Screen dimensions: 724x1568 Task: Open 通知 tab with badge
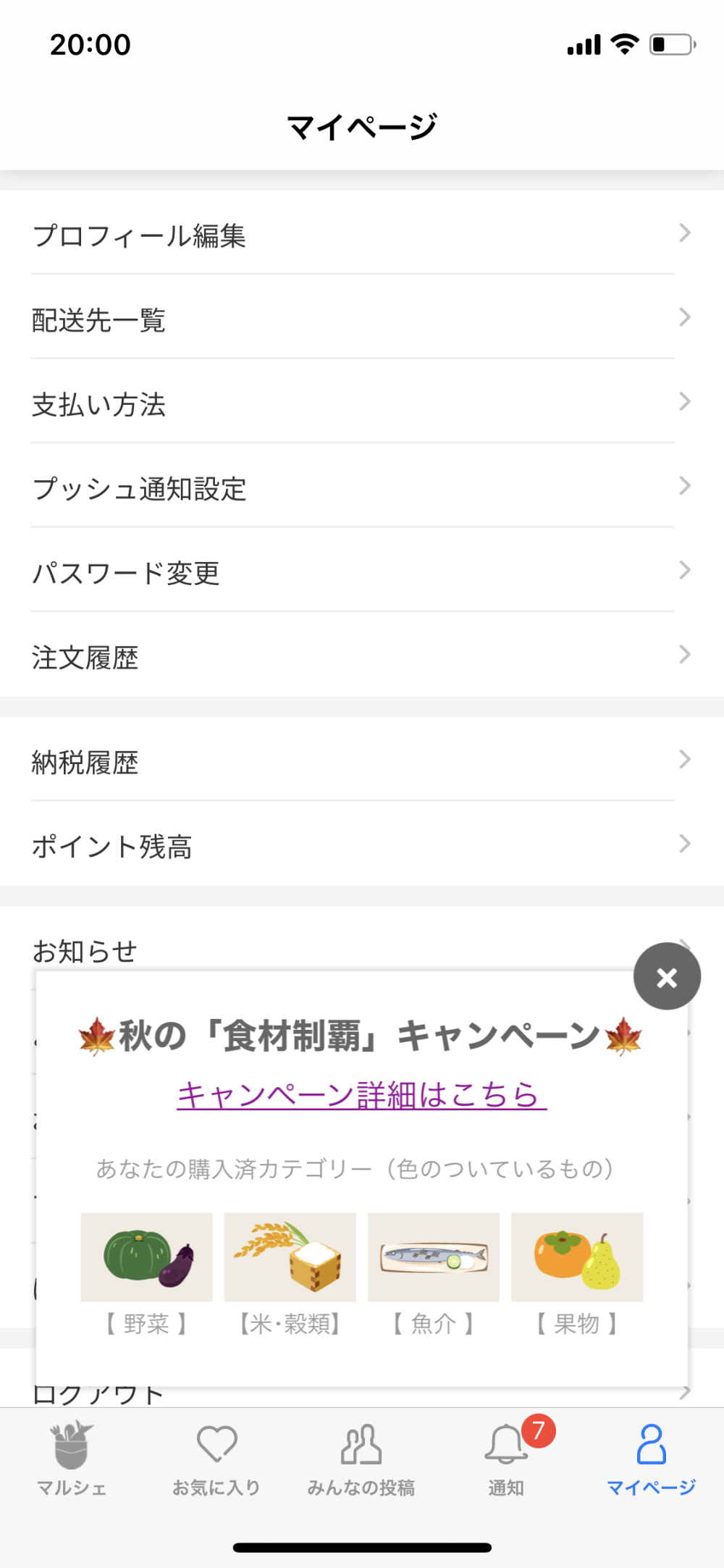coord(506,1459)
